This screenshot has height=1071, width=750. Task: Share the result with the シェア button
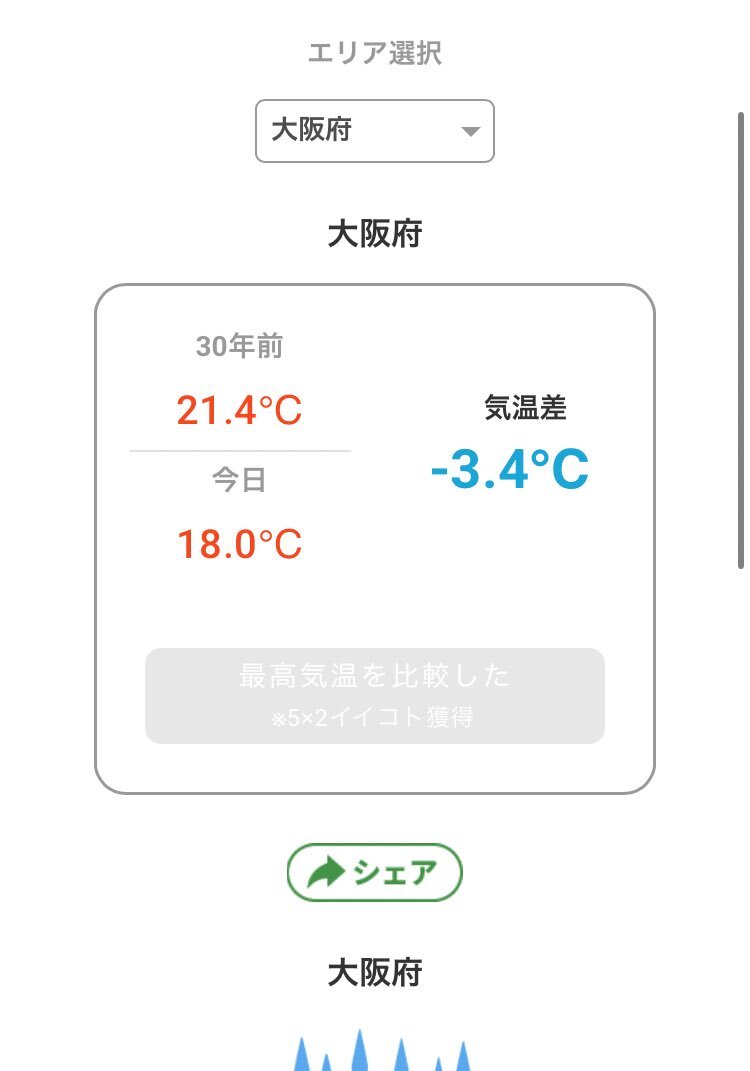375,873
